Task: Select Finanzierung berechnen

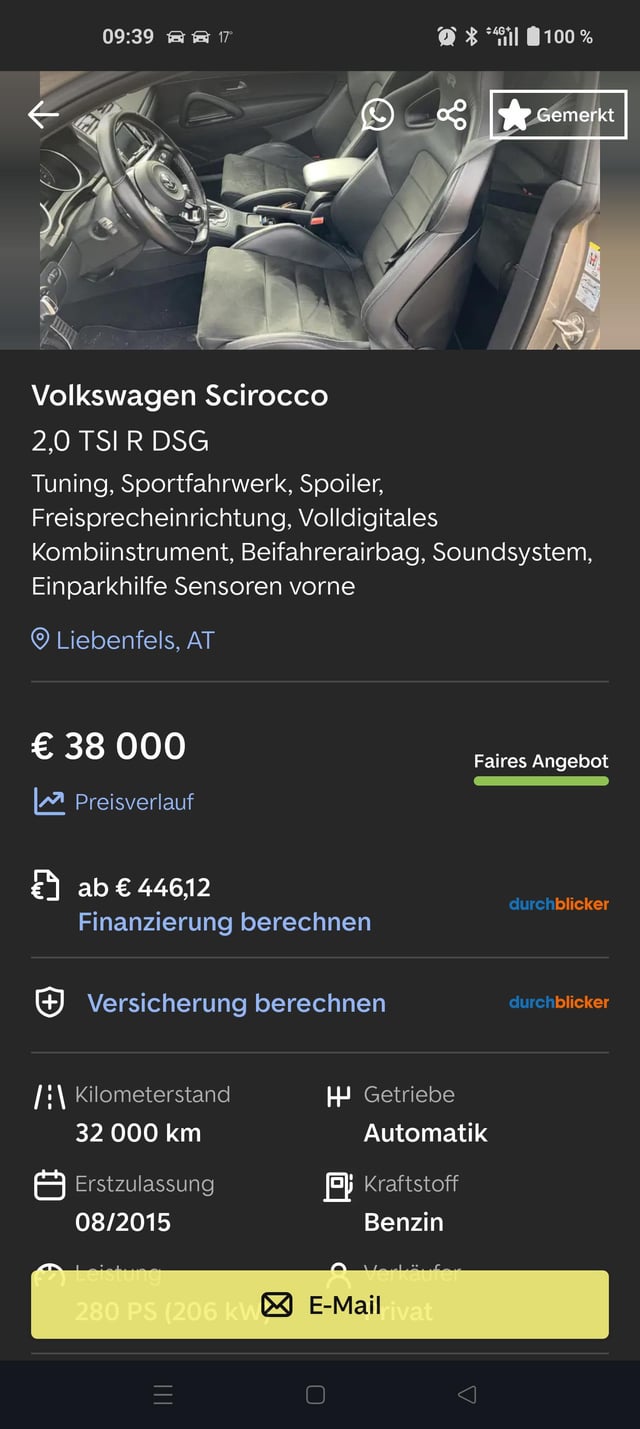Action: 225,921
